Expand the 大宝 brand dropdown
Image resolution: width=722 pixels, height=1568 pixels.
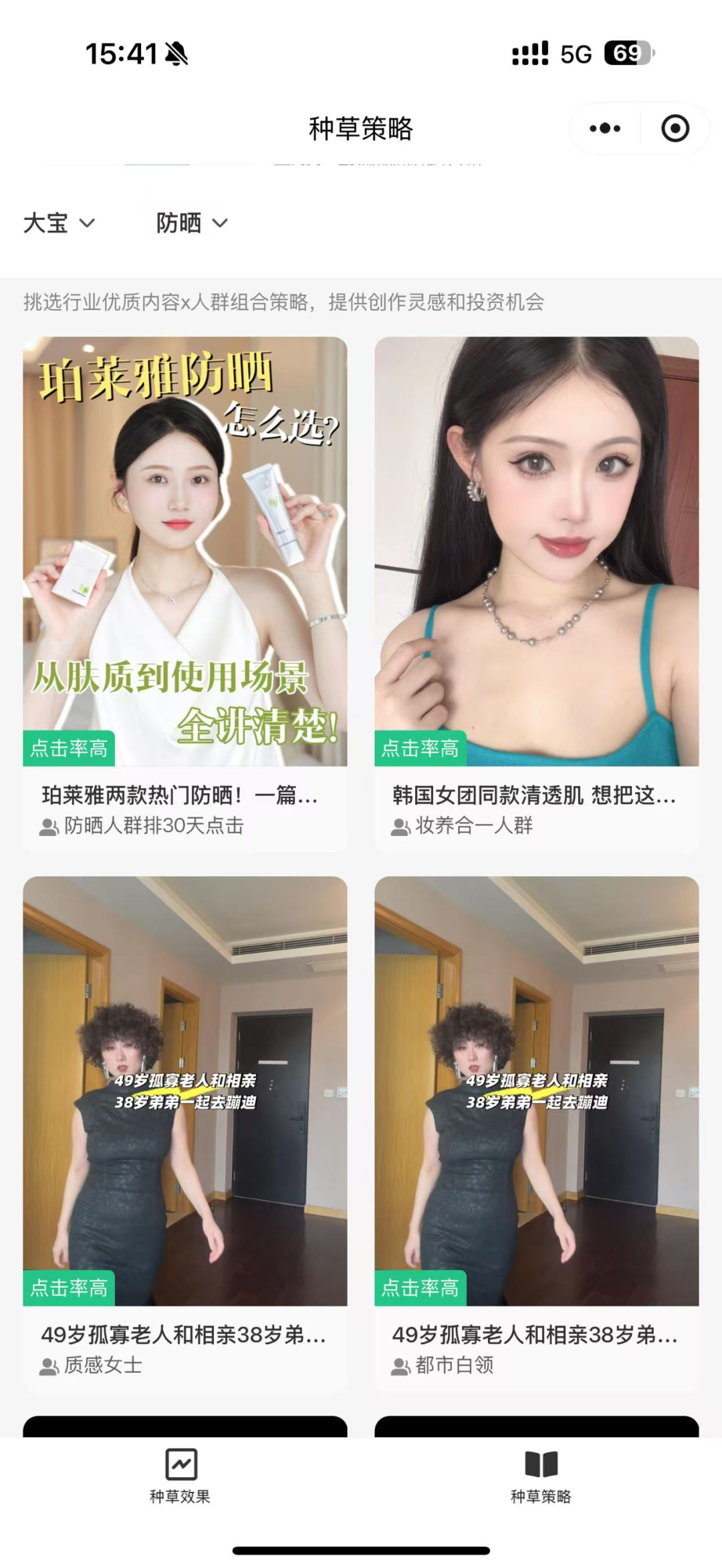(59, 223)
